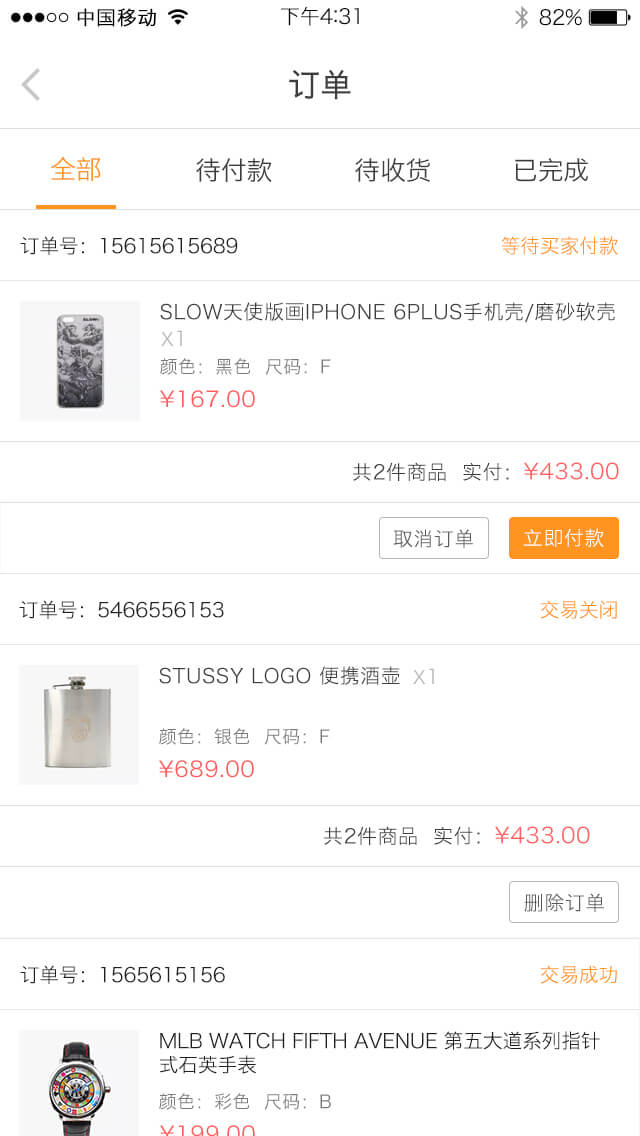Open the 待收货 tab
Image resolution: width=640 pixels, height=1136 pixels.
tap(392, 170)
